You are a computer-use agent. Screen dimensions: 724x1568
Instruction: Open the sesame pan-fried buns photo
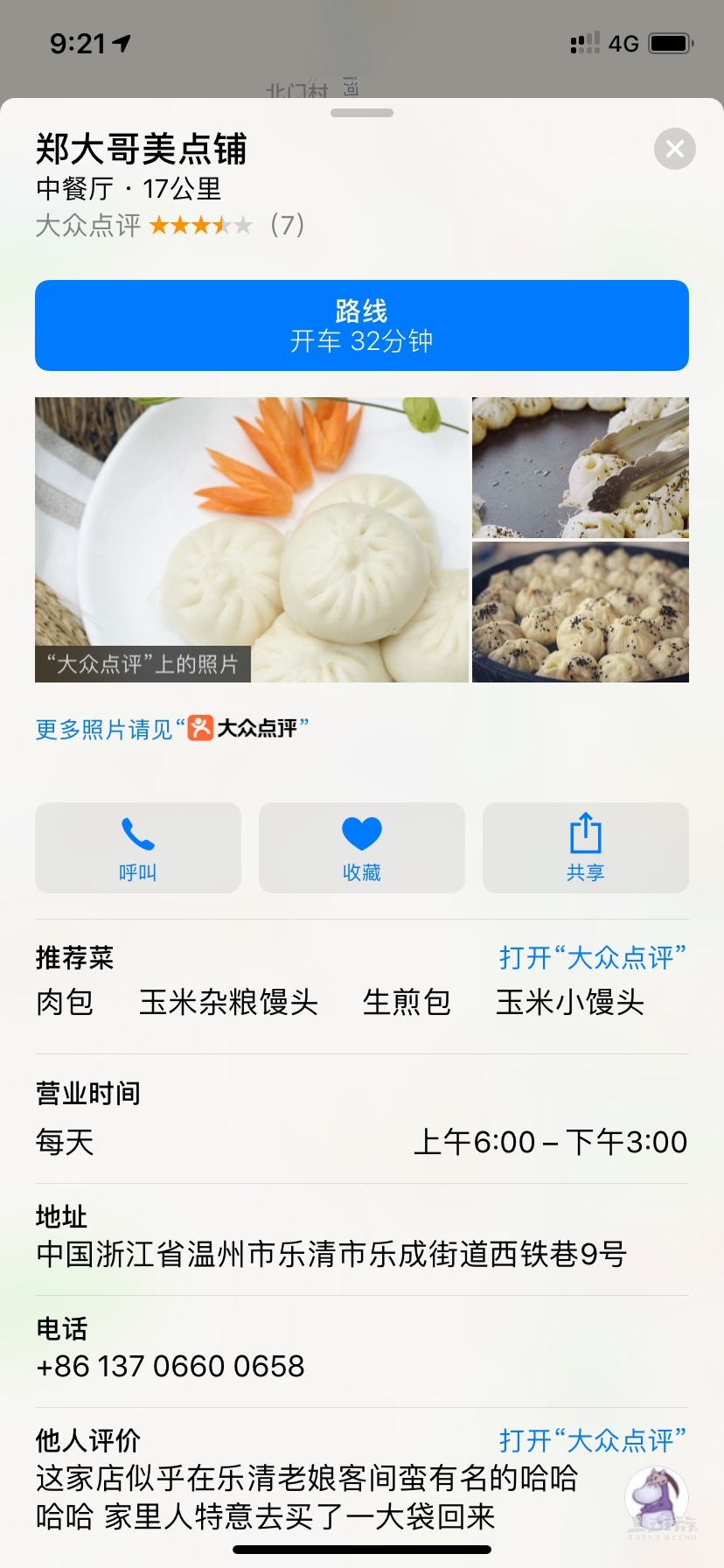pyautogui.click(x=581, y=612)
